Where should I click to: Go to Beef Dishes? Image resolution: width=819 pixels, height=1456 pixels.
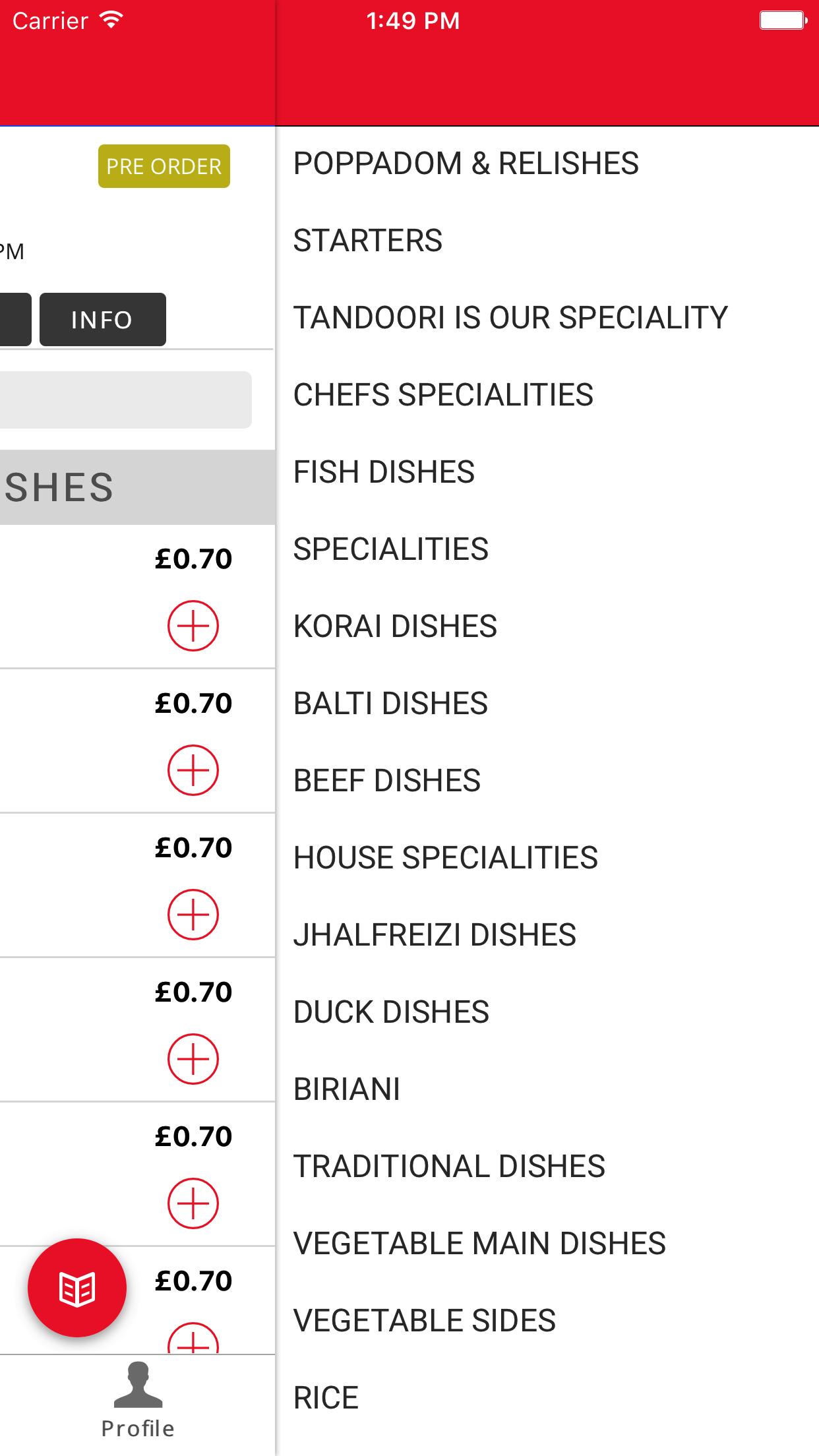[x=386, y=781]
